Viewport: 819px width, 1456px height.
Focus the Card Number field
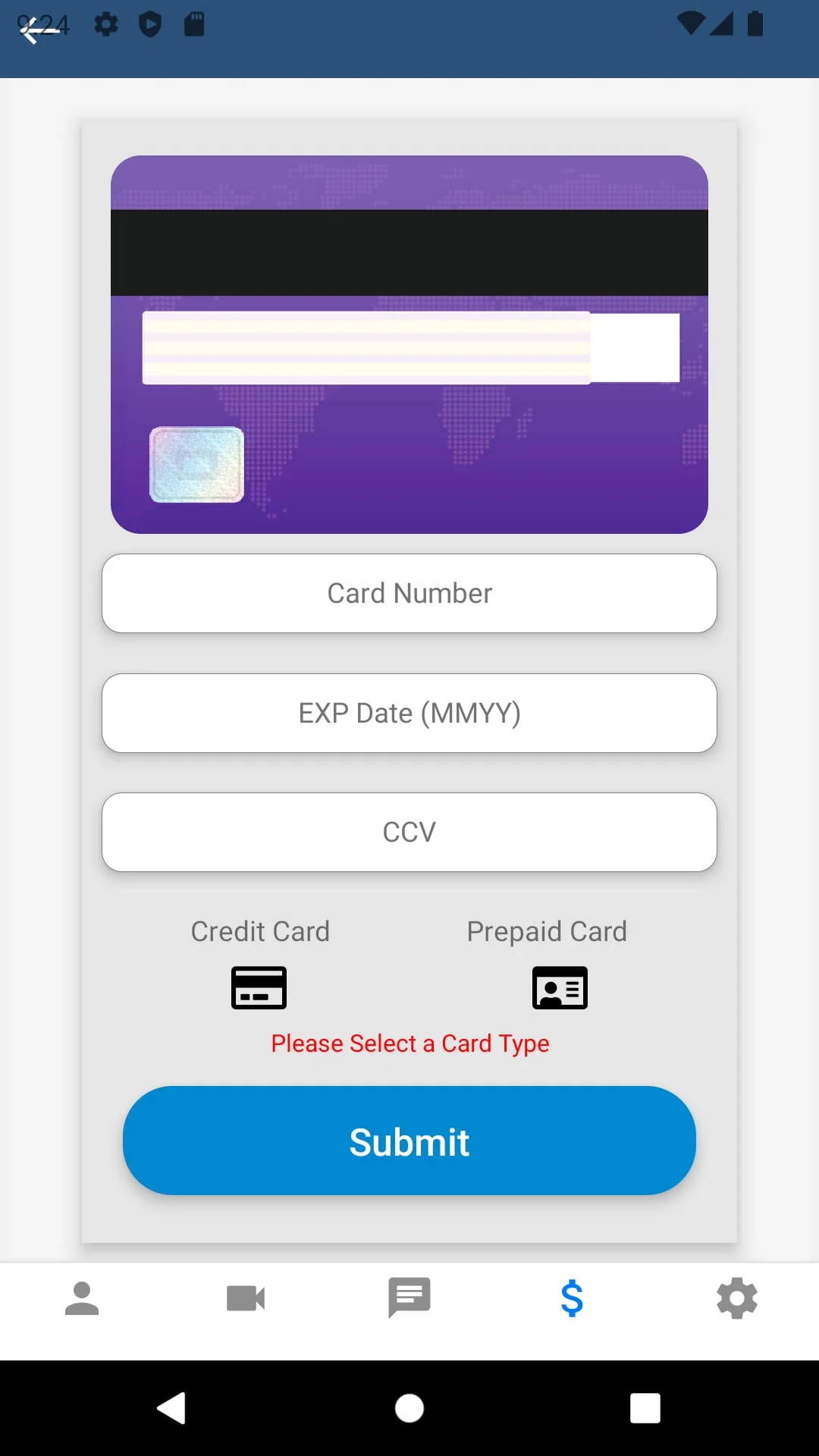(x=409, y=593)
